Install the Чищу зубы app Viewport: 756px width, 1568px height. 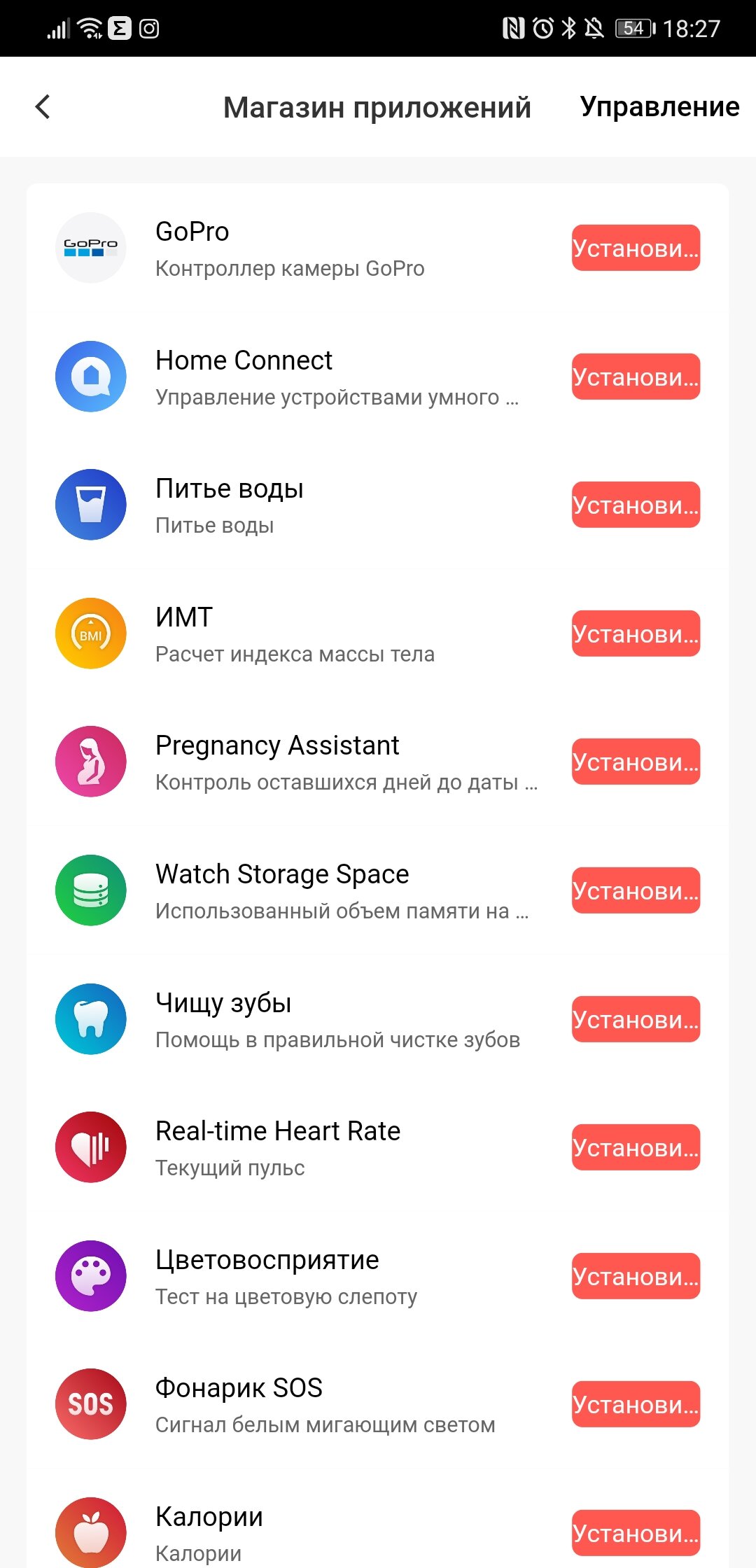click(x=636, y=1019)
